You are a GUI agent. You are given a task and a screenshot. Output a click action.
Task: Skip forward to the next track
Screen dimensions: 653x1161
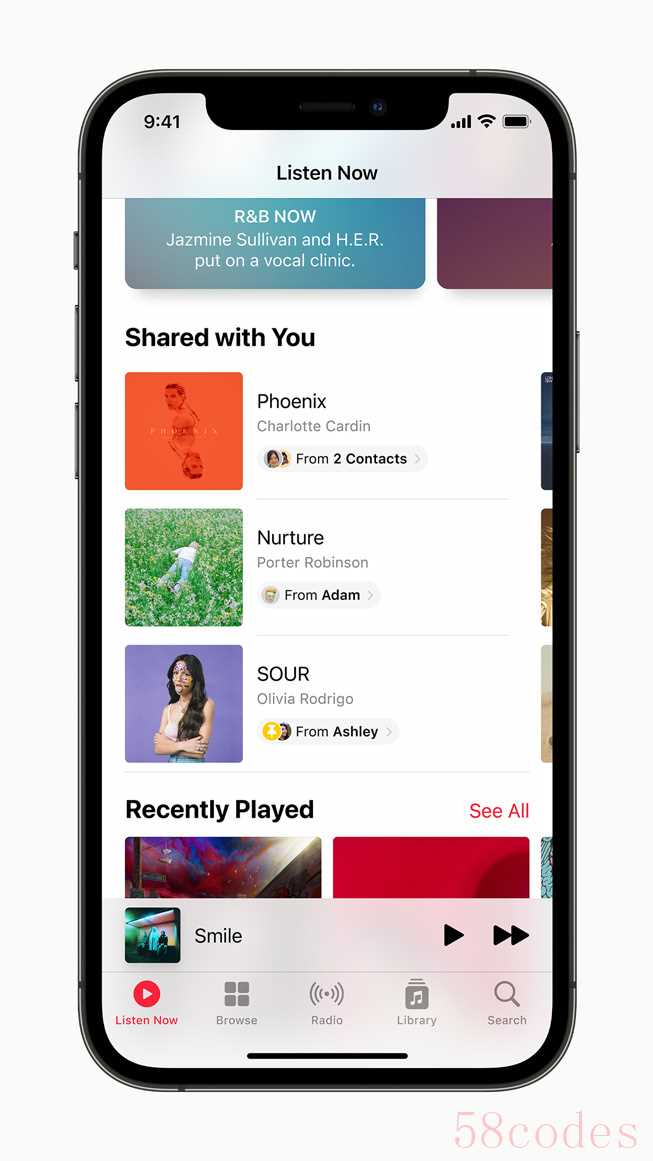pos(511,935)
